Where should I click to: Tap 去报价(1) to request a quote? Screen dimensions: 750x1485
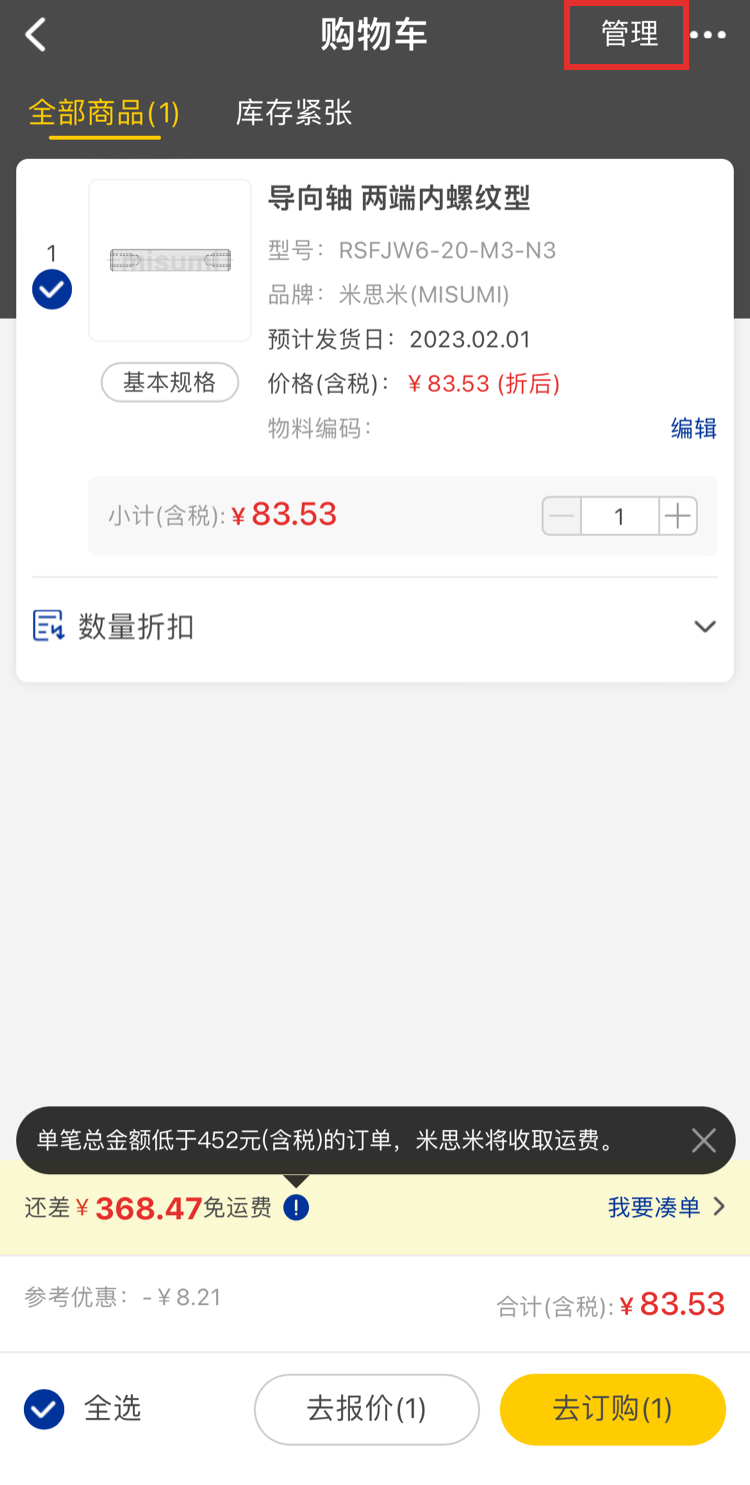[367, 1409]
